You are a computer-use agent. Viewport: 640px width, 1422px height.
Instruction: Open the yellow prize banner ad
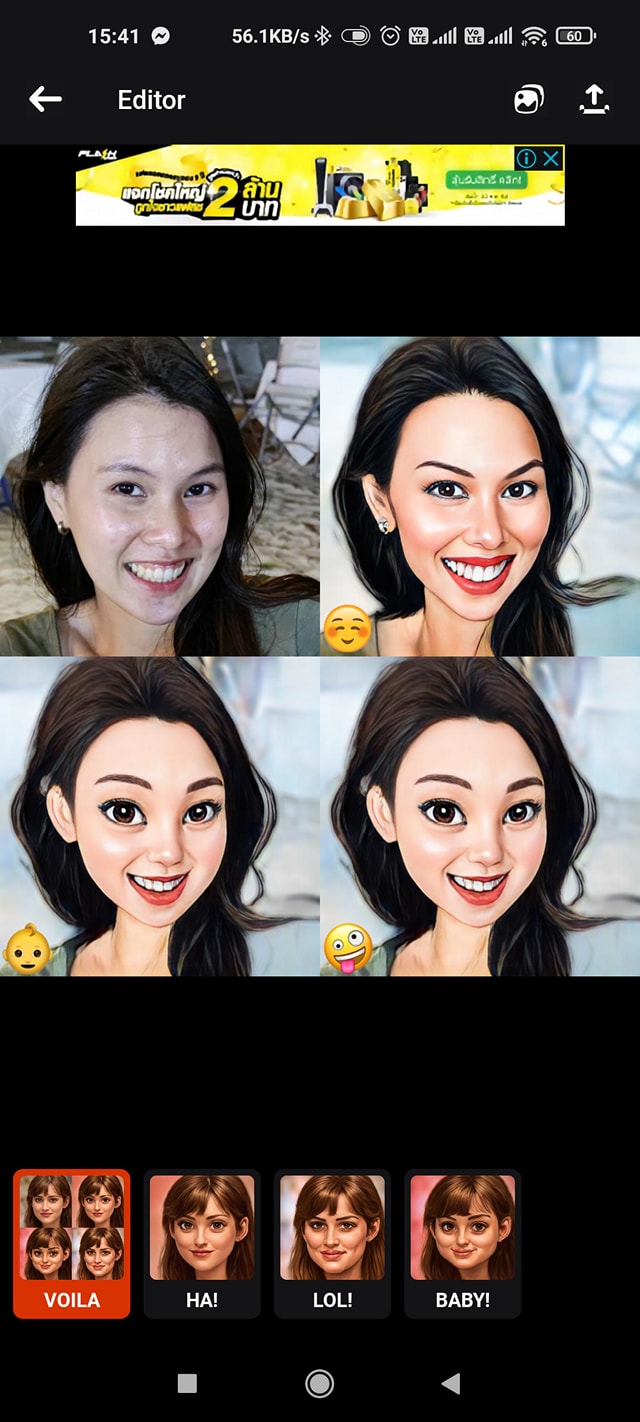click(300, 187)
